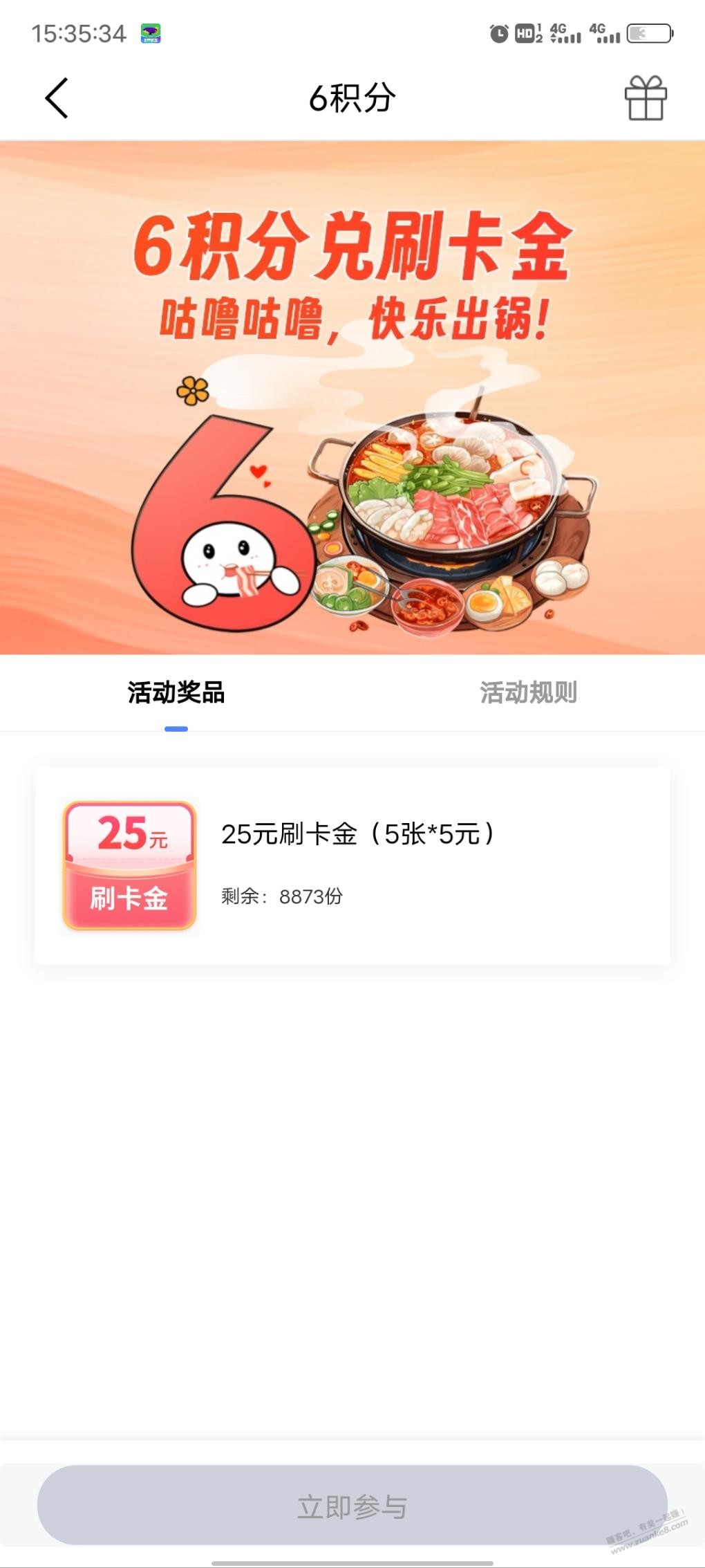Switch to the 活动规则 tab
This screenshot has width=705, height=1568.
pos(528,692)
